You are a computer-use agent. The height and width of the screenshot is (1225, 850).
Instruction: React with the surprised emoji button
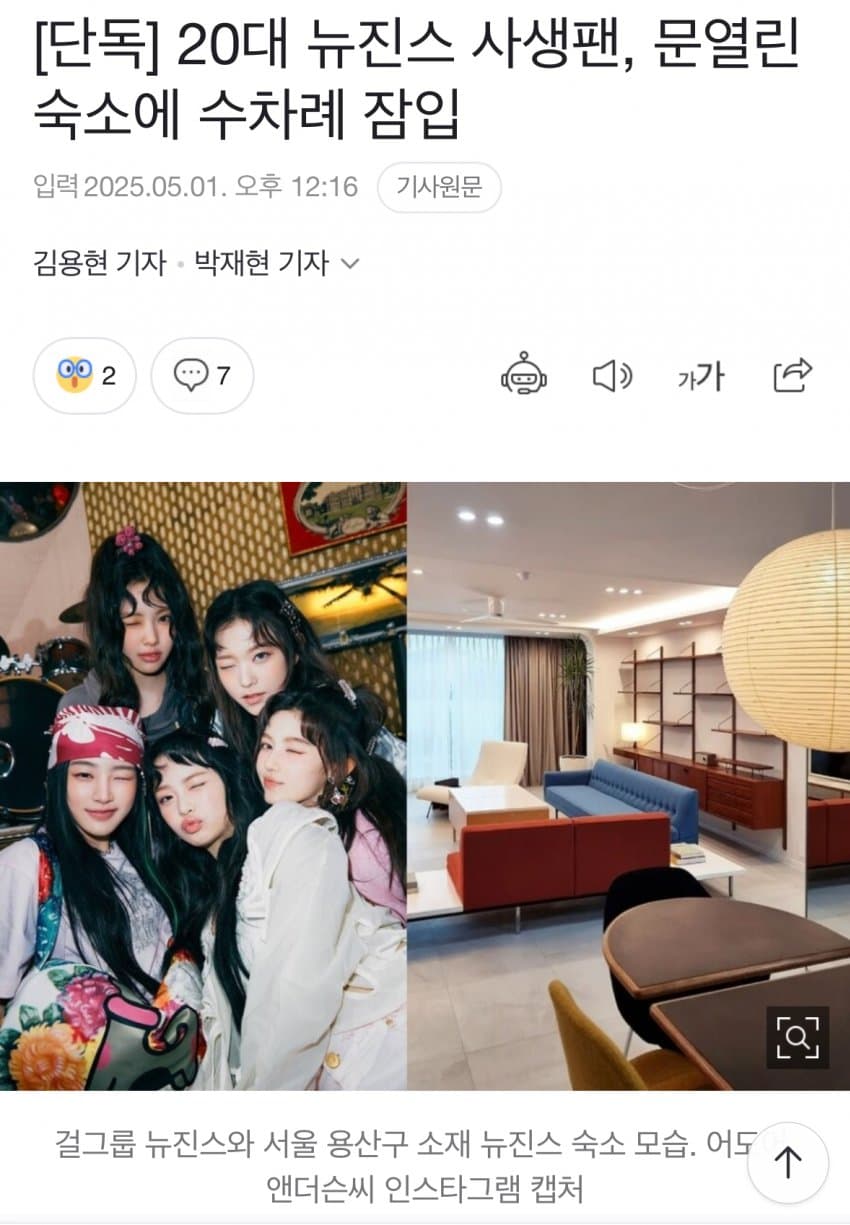click(x=85, y=376)
